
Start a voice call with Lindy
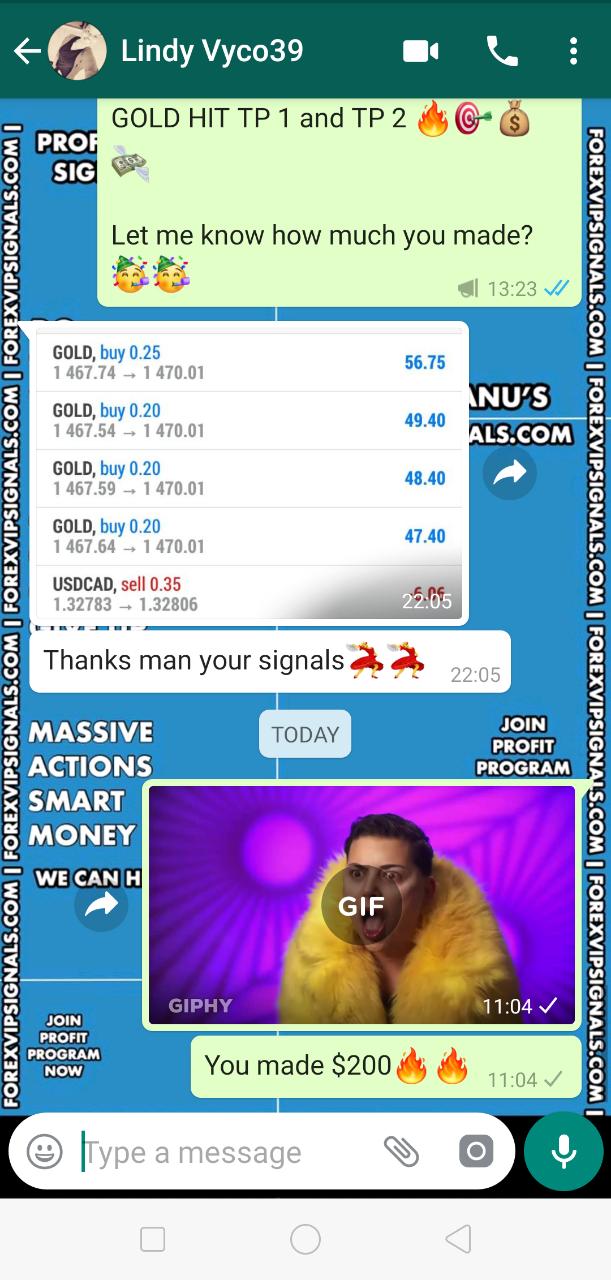[x=502, y=51]
